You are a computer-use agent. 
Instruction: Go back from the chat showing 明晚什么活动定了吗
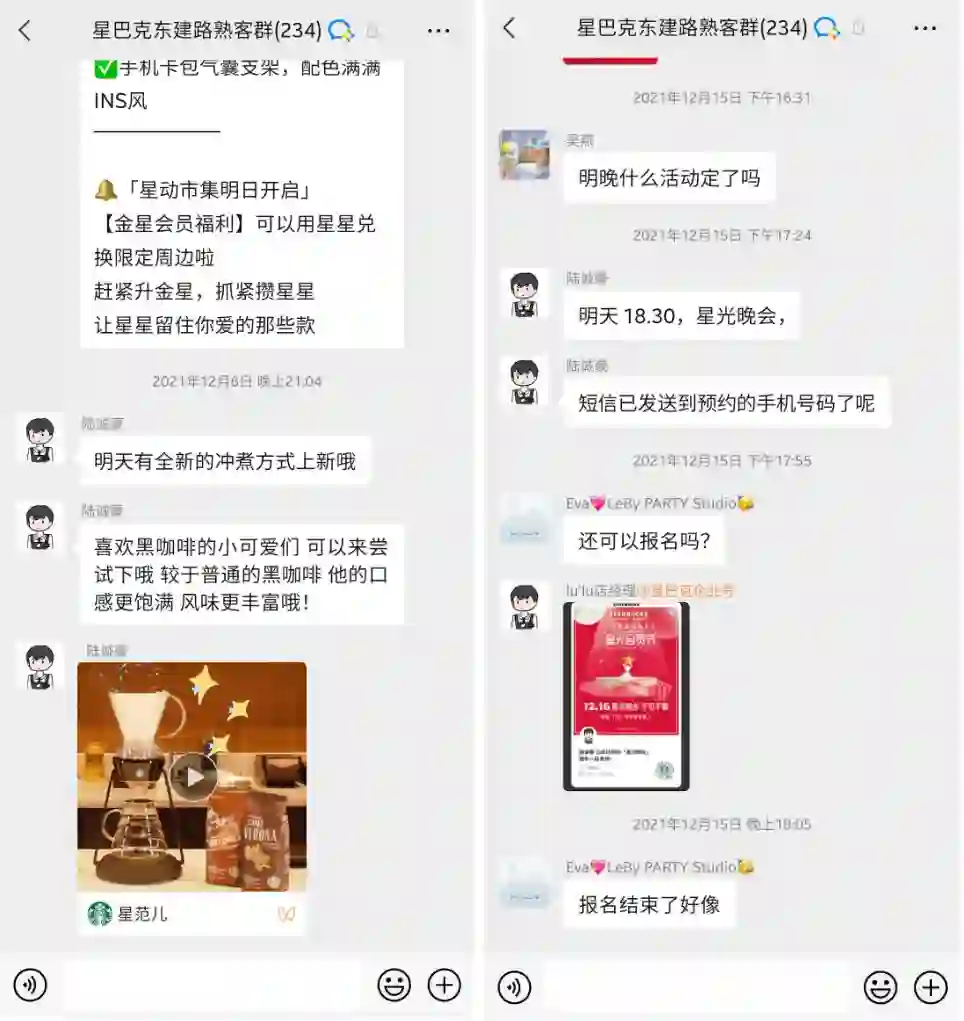pyautogui.click(x=509, y=28)
